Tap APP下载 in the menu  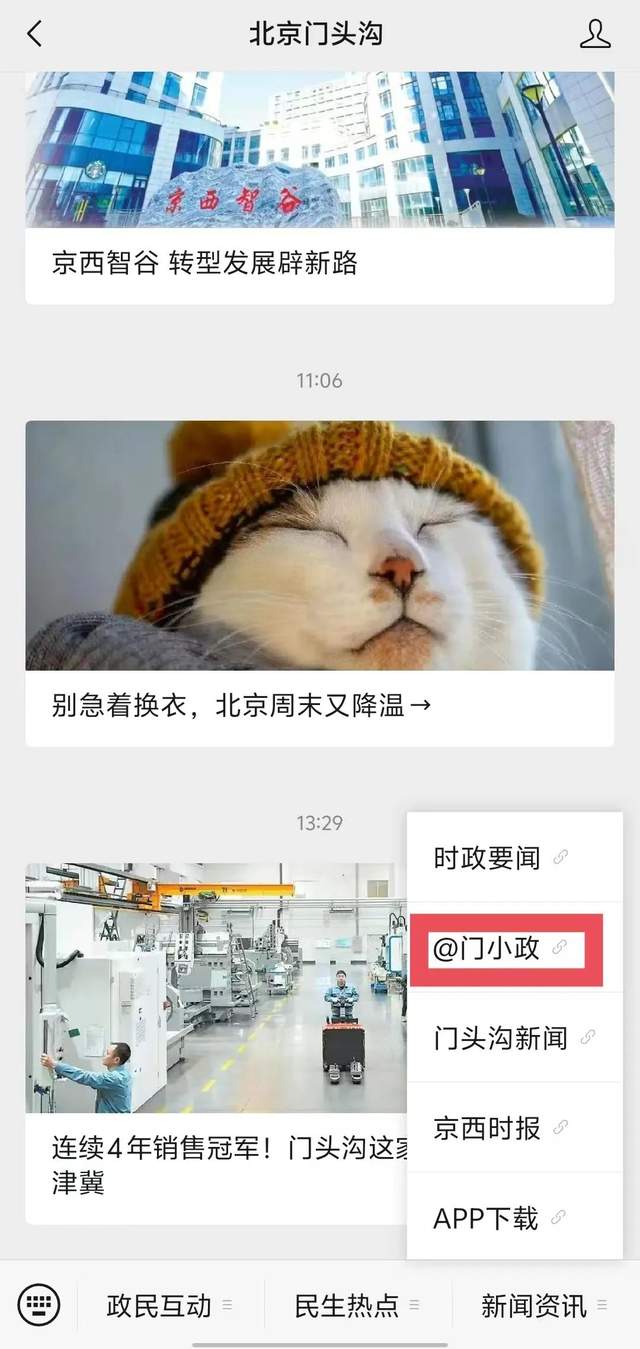(500, 1218)
